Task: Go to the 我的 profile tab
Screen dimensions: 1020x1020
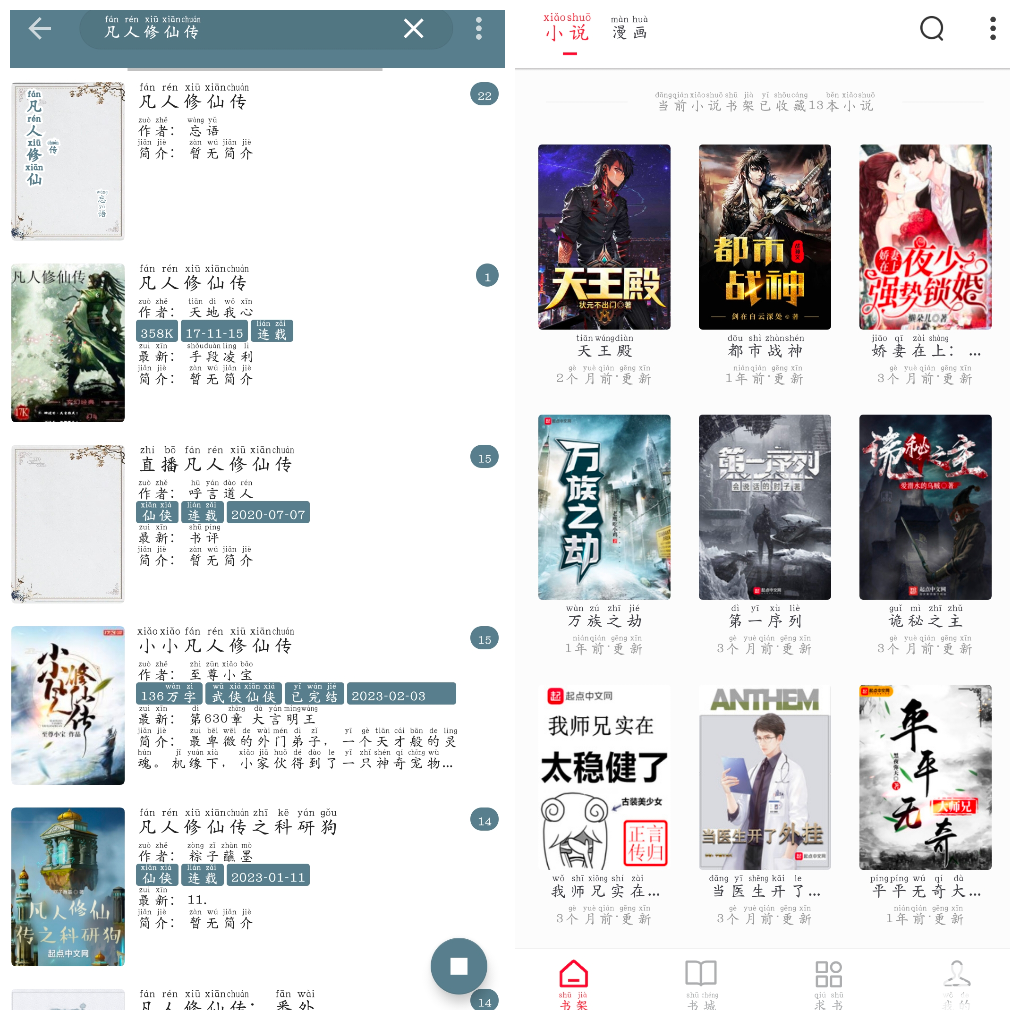Action: (x=957, y=982)
